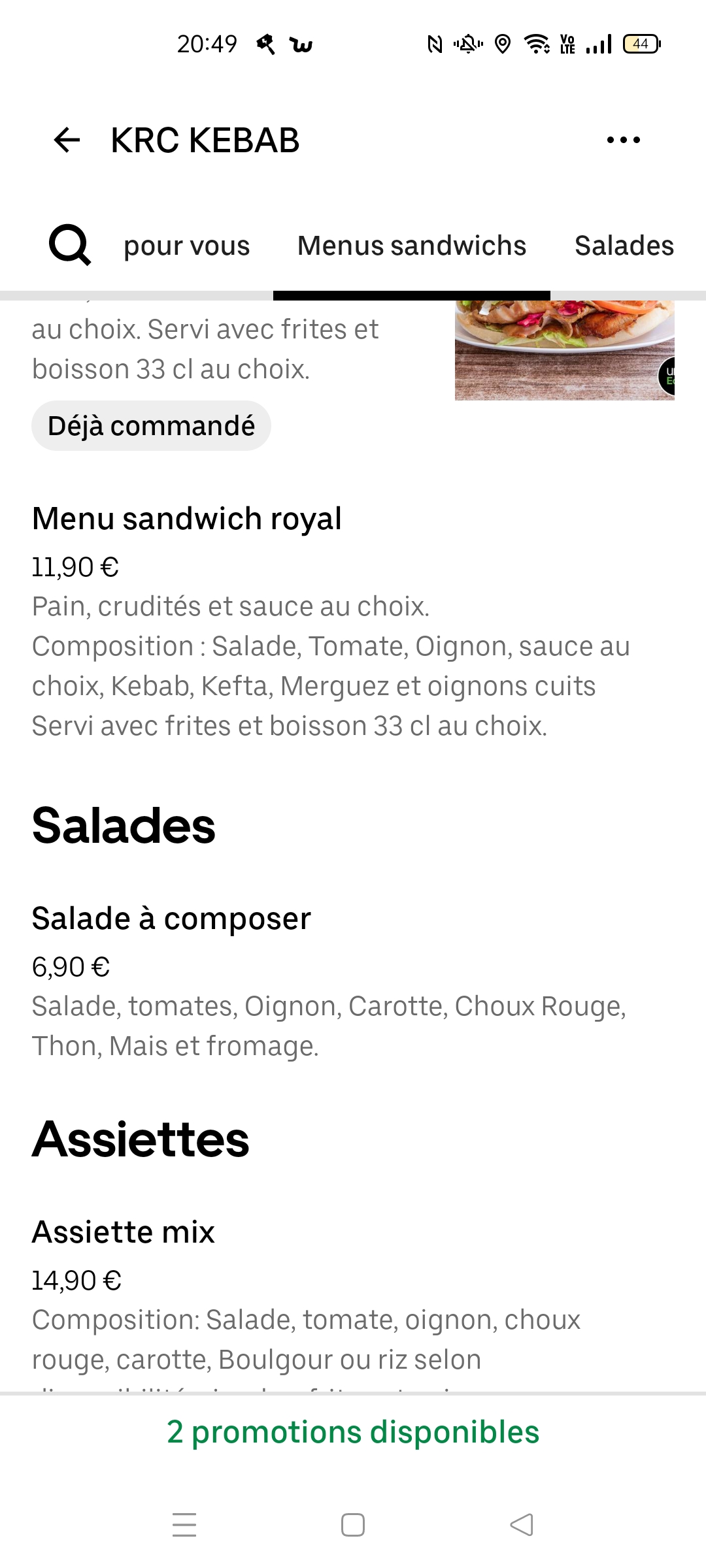Tap the system home button
The height and width of the screenshot is (1568, 706).
click(x=353, y=1525)
